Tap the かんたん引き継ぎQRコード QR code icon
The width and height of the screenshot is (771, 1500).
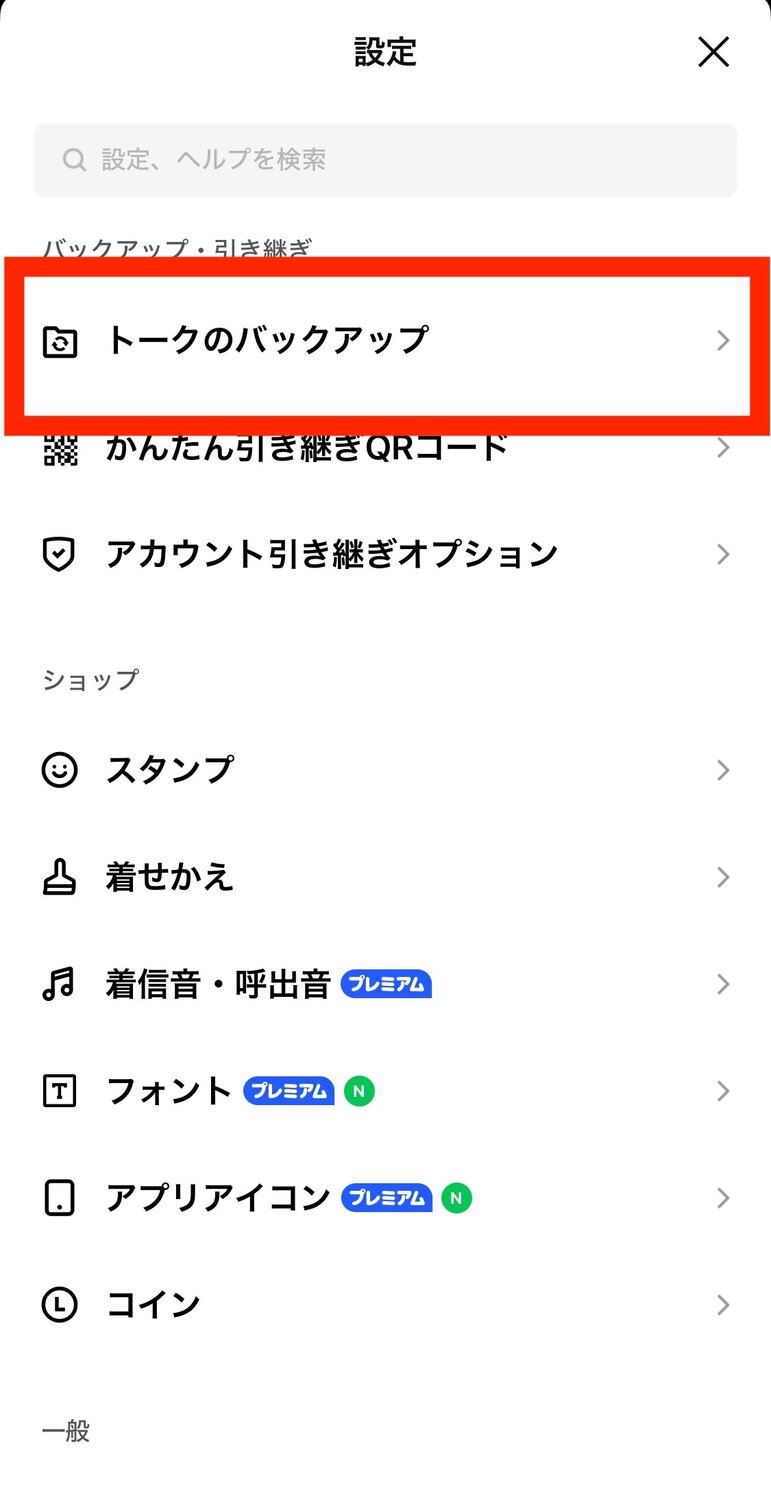[60, 448]
